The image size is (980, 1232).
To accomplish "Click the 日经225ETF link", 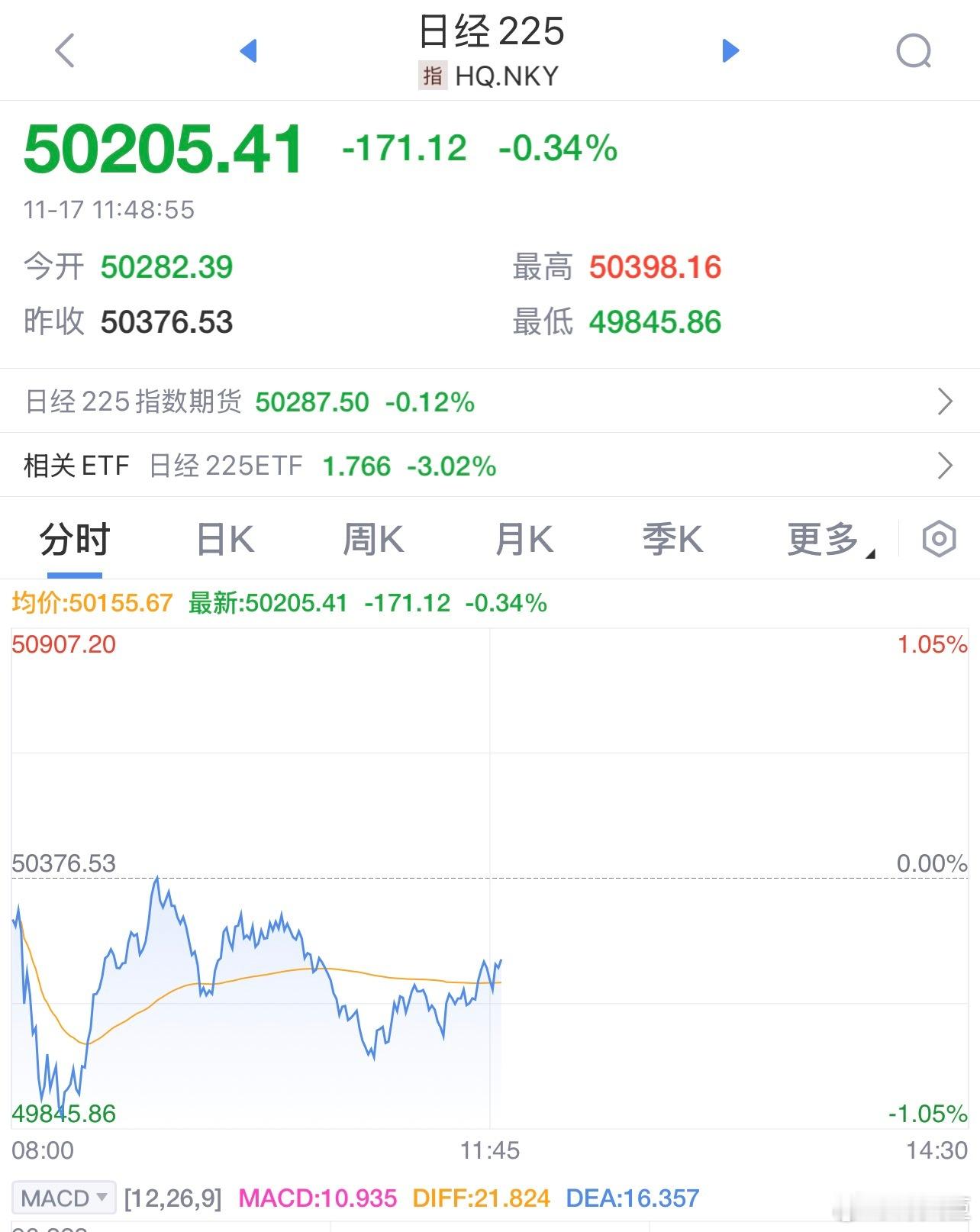I will [x=225, y=466].
